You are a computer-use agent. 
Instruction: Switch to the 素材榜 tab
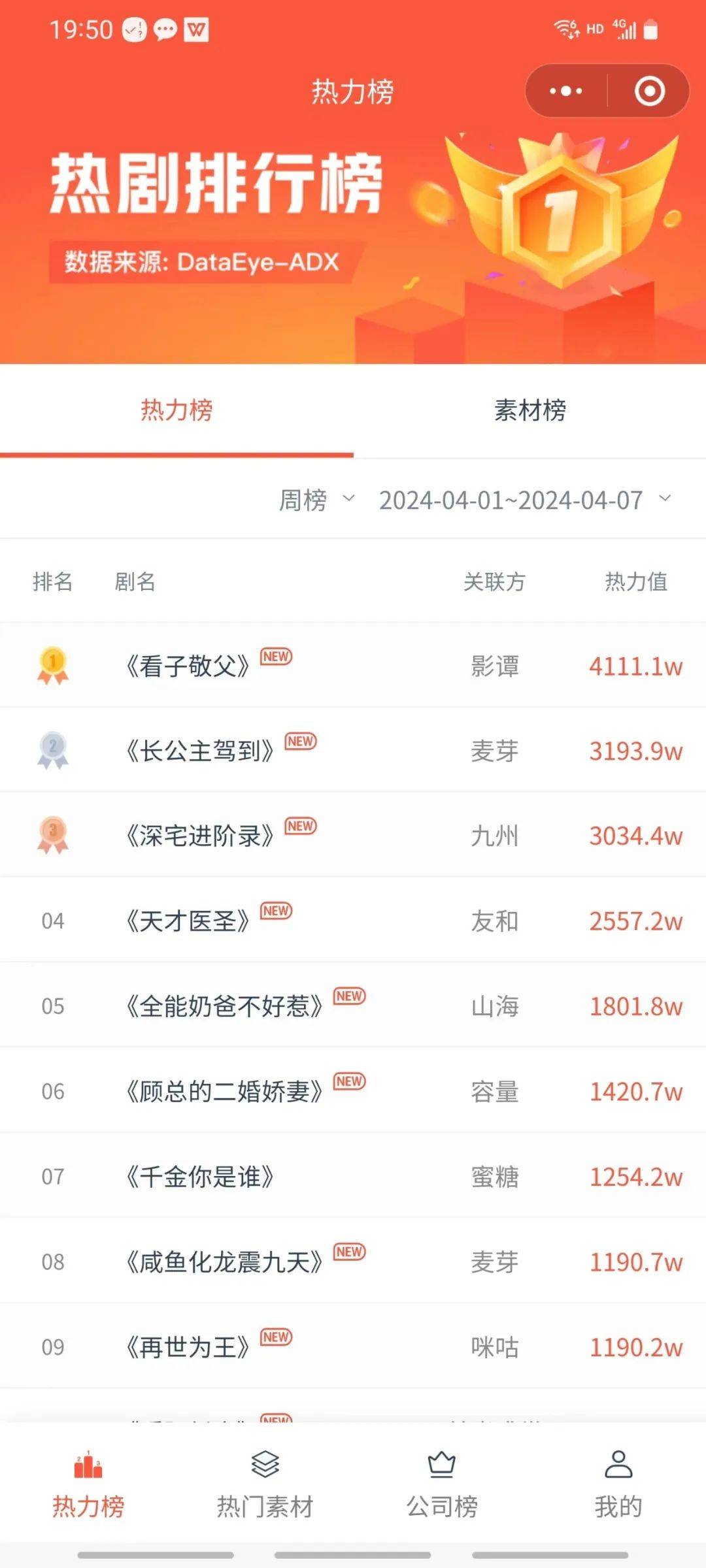529,410
